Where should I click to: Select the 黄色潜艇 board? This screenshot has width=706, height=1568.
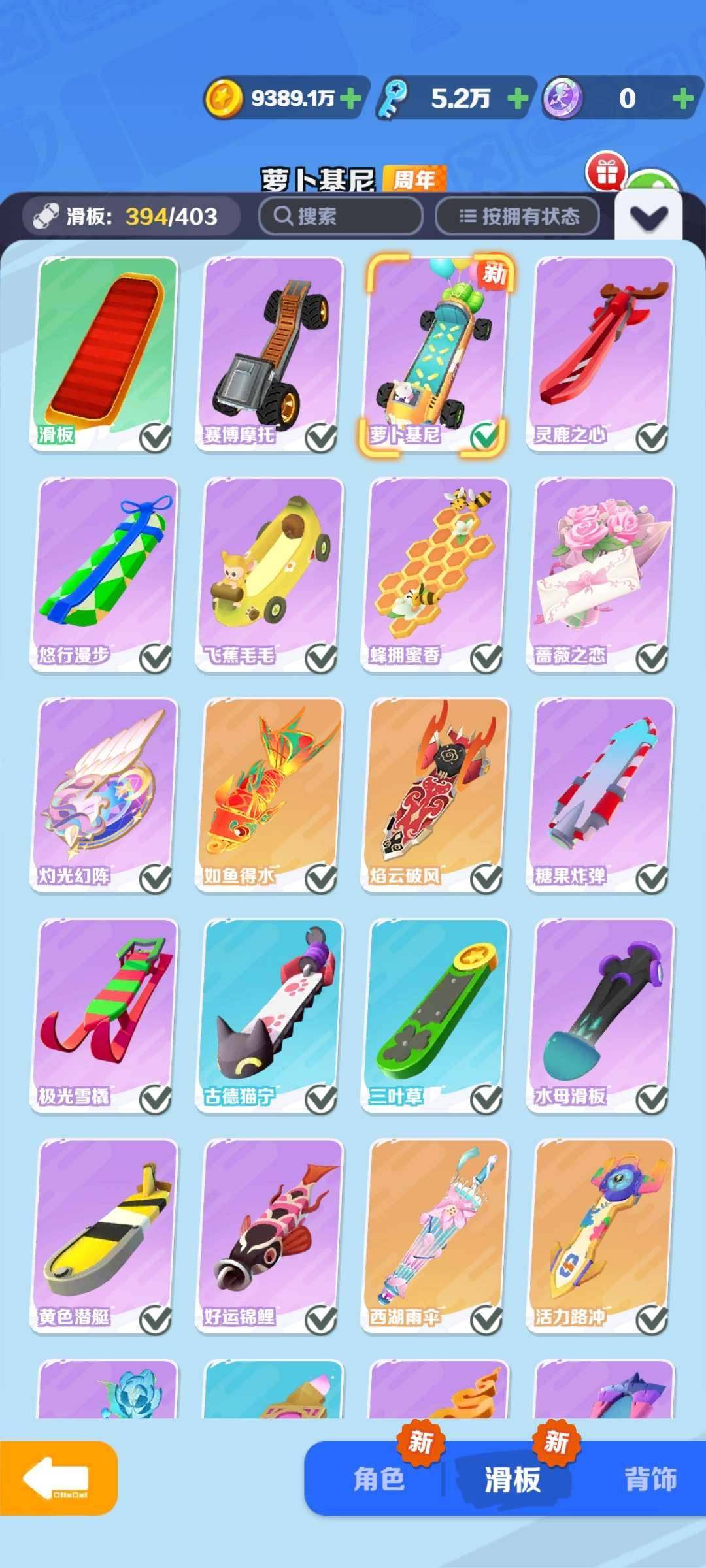105,1235
